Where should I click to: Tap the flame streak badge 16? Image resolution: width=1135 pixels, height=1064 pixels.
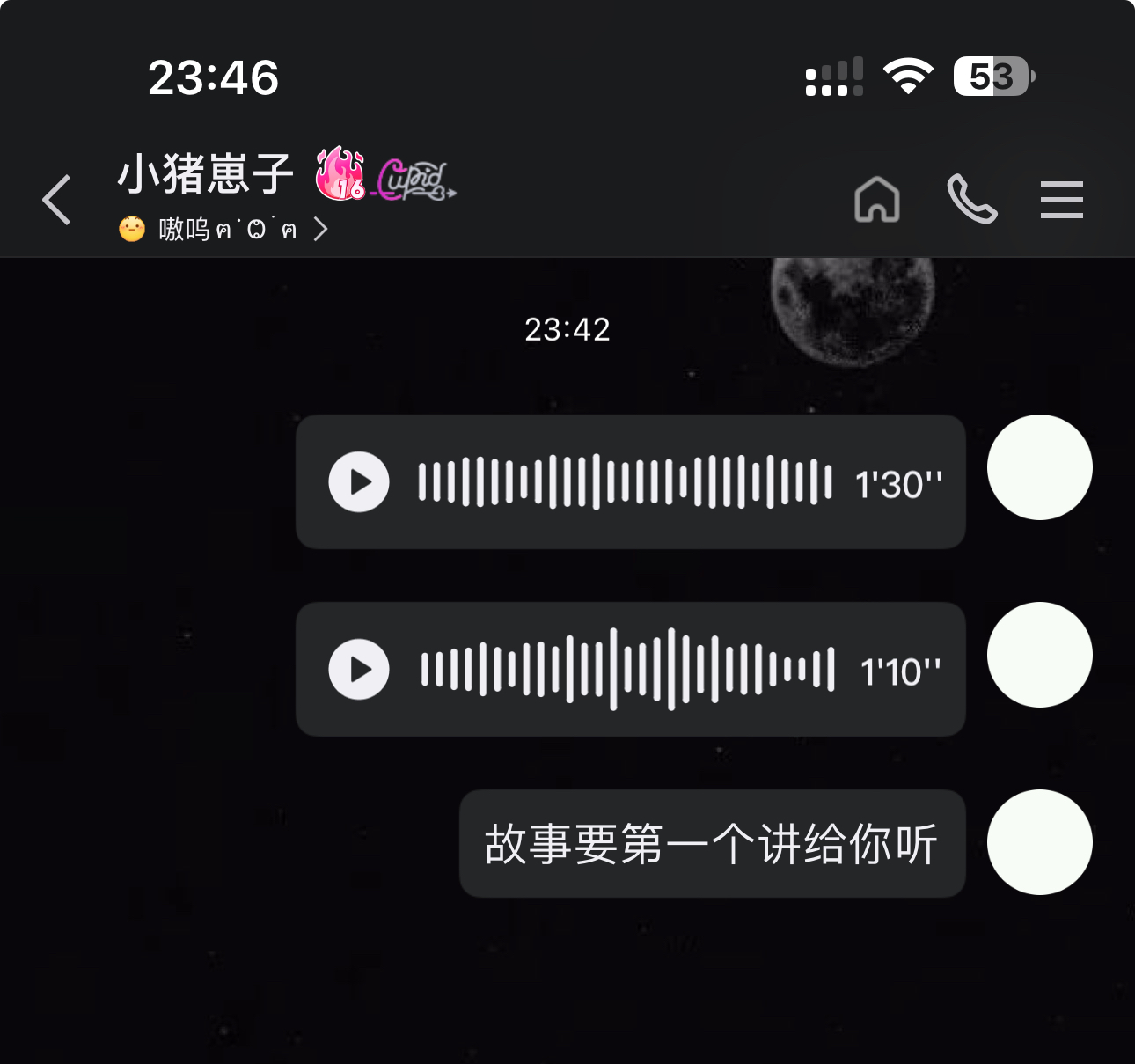point(340,174)
